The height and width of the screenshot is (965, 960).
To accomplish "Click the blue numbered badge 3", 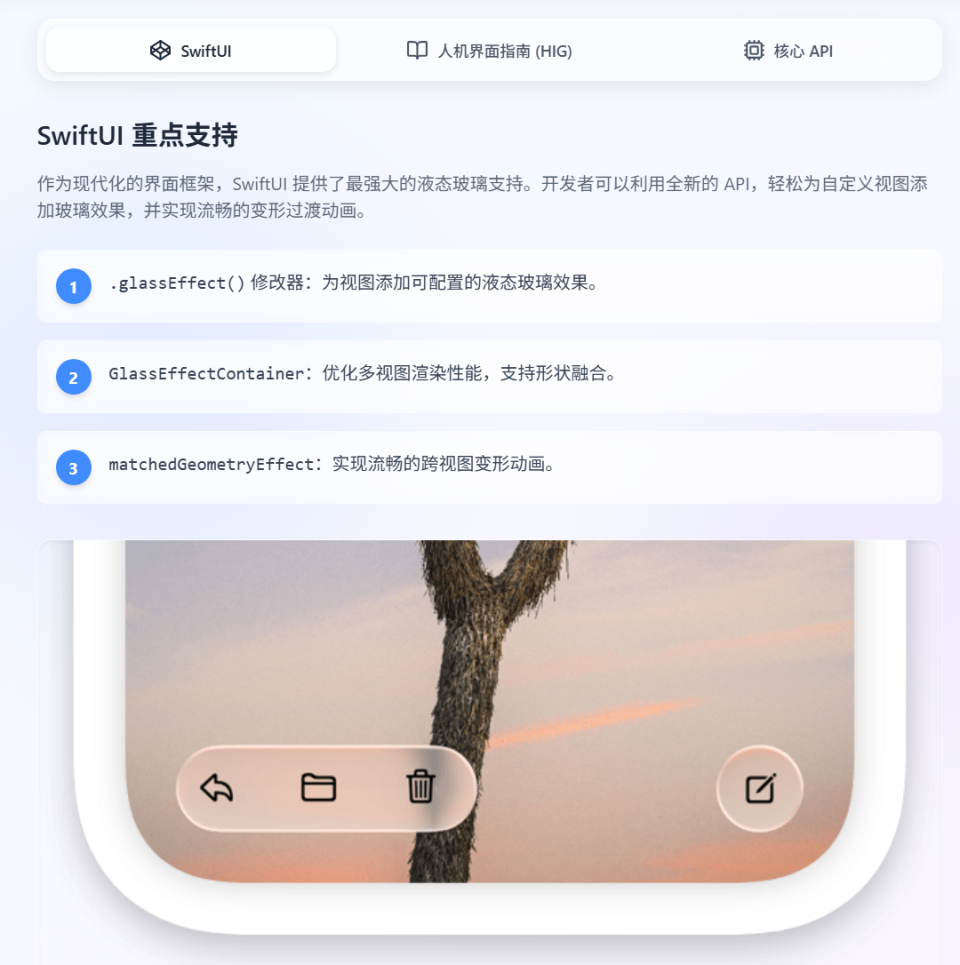I will tap(73, 467).
